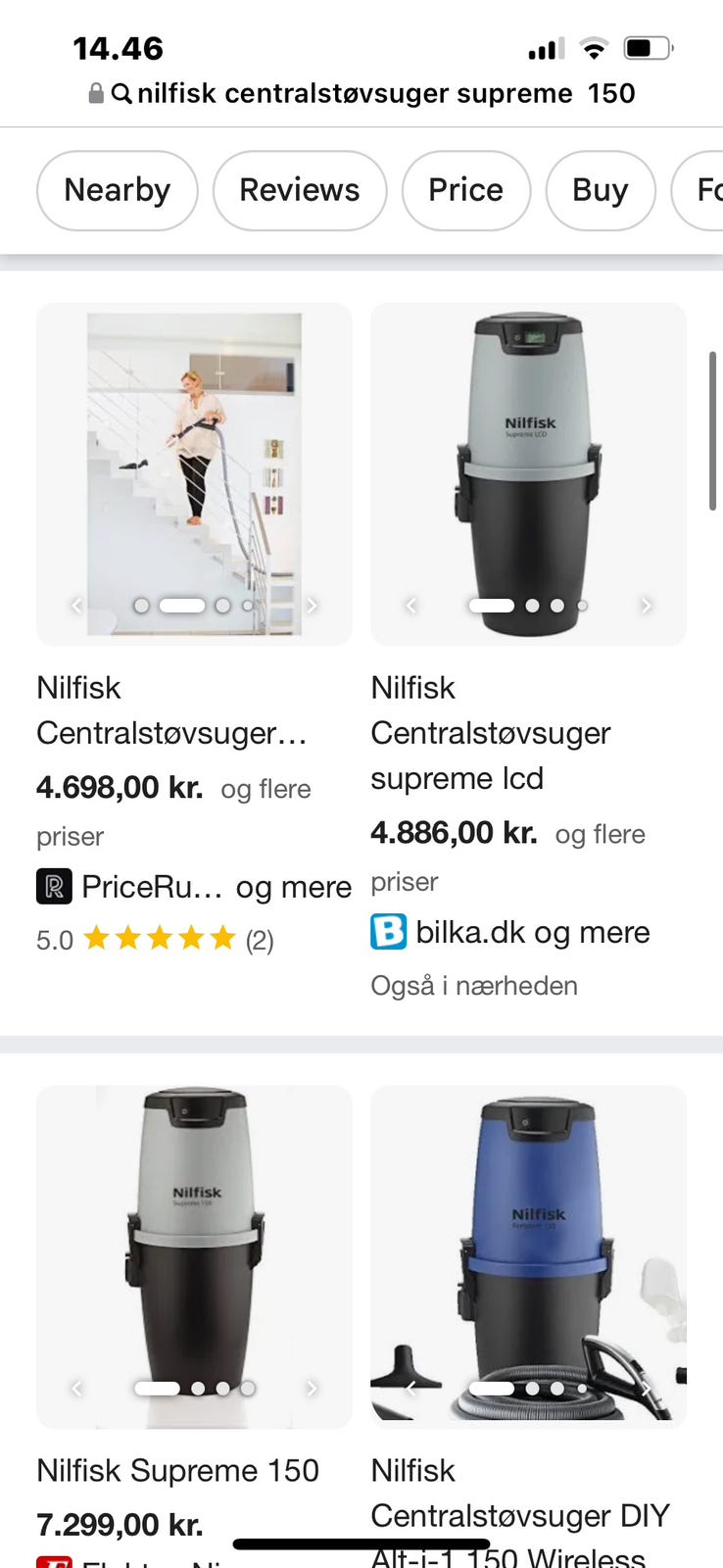723x1568 pixels.
Task: Open the Reviews filter tab
Action: [299, 190]
